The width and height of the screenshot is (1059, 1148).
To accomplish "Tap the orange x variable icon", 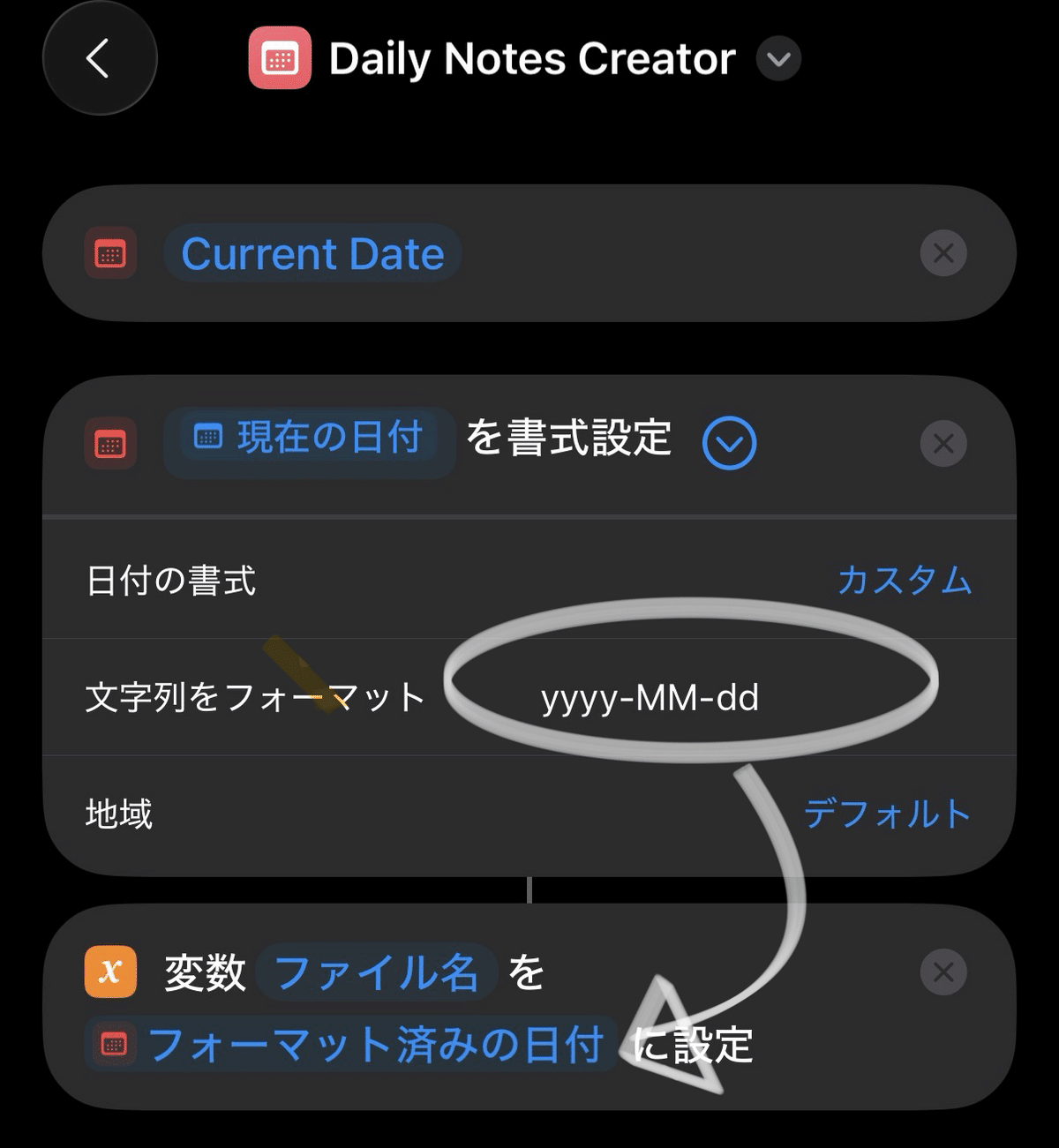I will (109, 972).
